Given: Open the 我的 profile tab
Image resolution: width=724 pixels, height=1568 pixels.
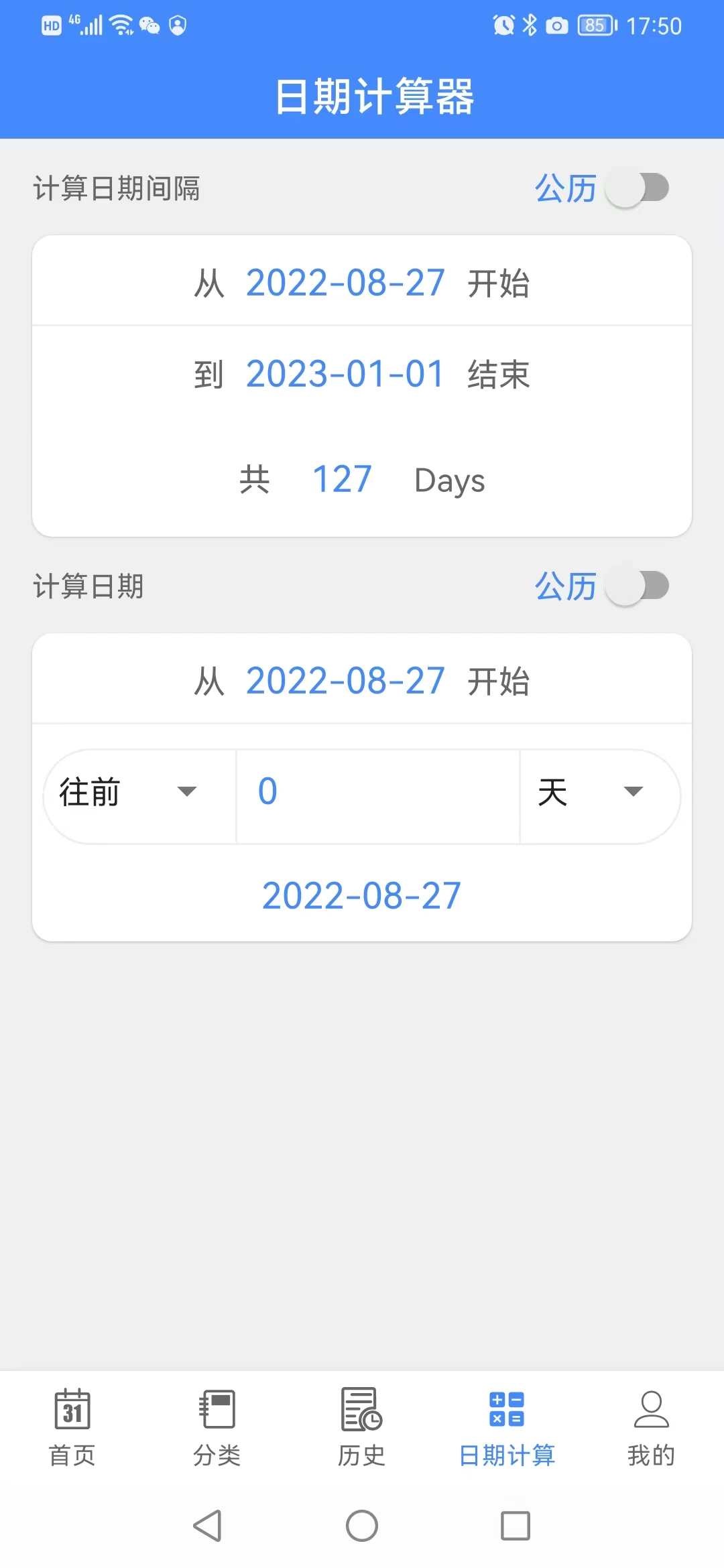Looking at the screenshot, I should [x=651, y=1426].
